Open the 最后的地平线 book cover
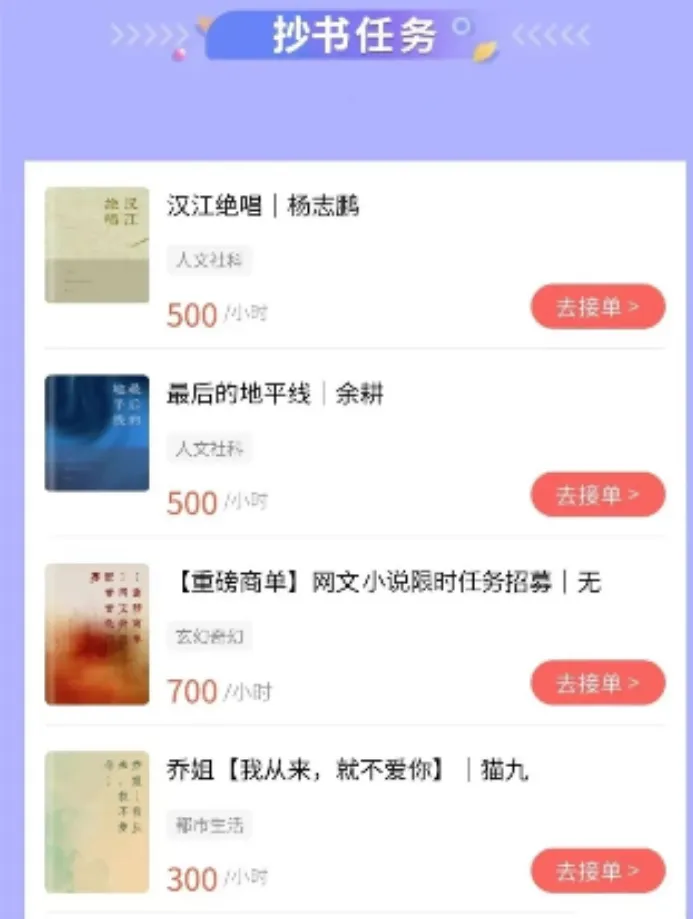693x919 pixels. click(97, 433)
